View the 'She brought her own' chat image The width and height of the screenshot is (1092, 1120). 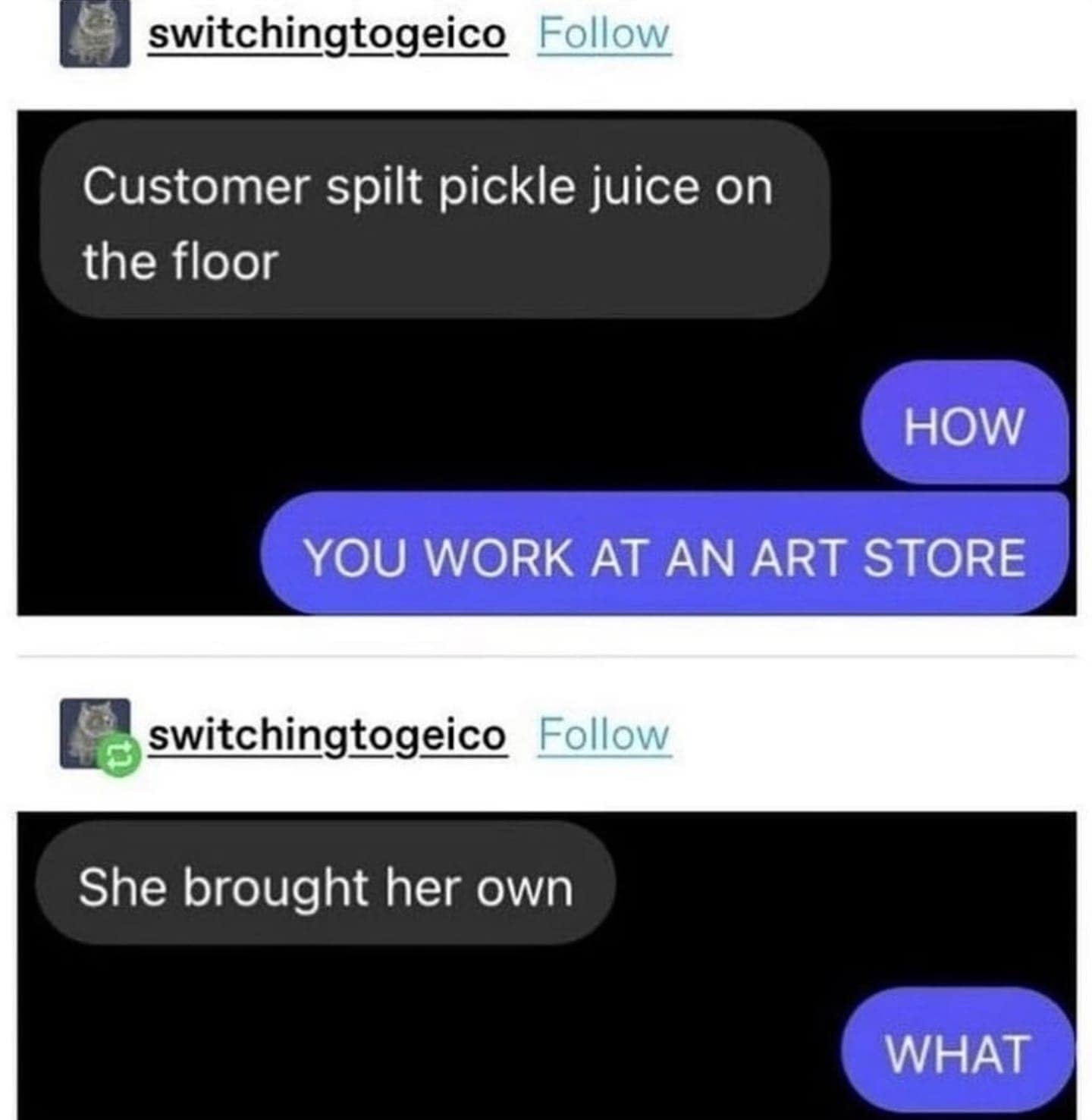546,965
